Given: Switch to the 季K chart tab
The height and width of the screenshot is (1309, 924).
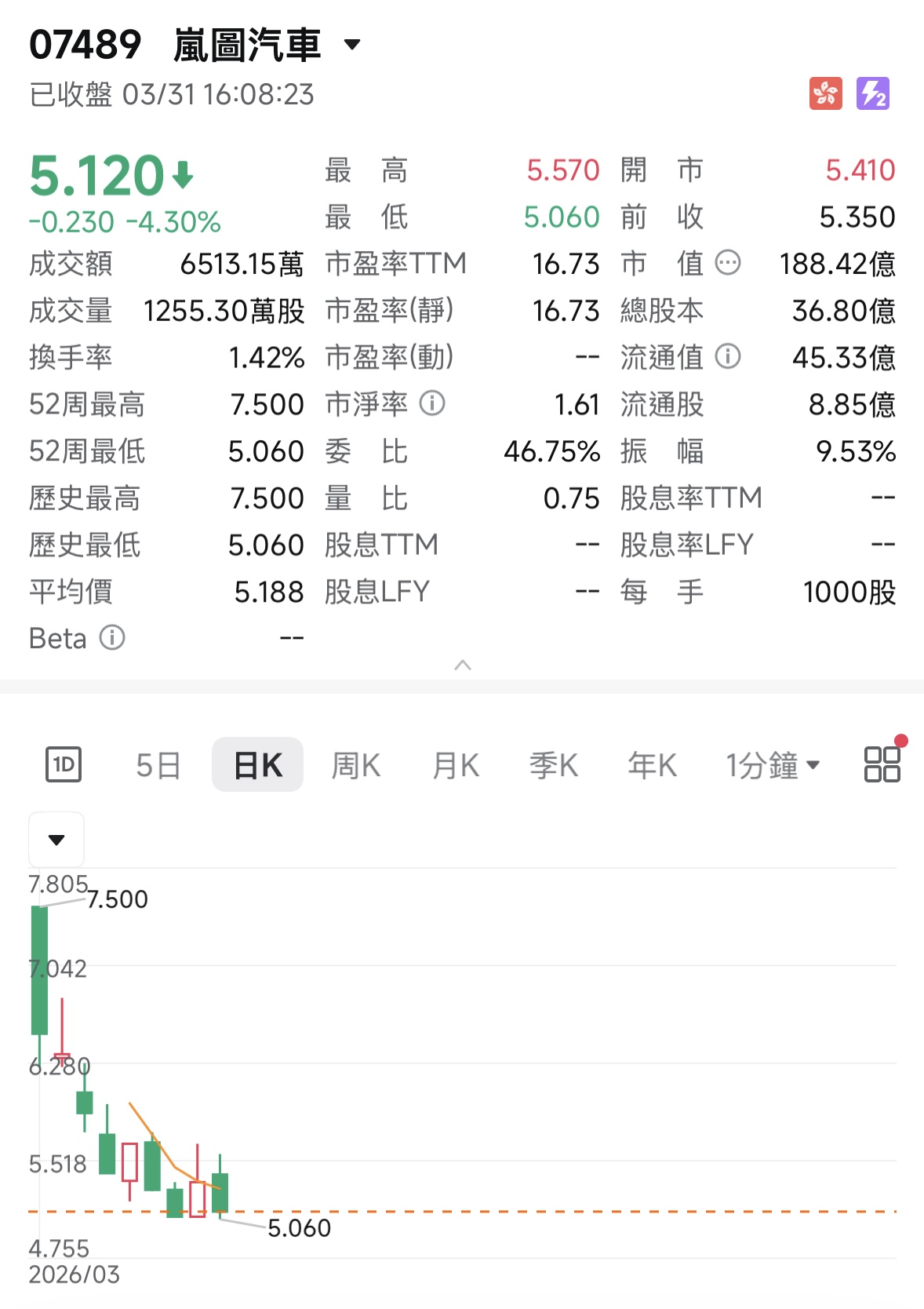Looking at the screenshot, I should (554, 765).
